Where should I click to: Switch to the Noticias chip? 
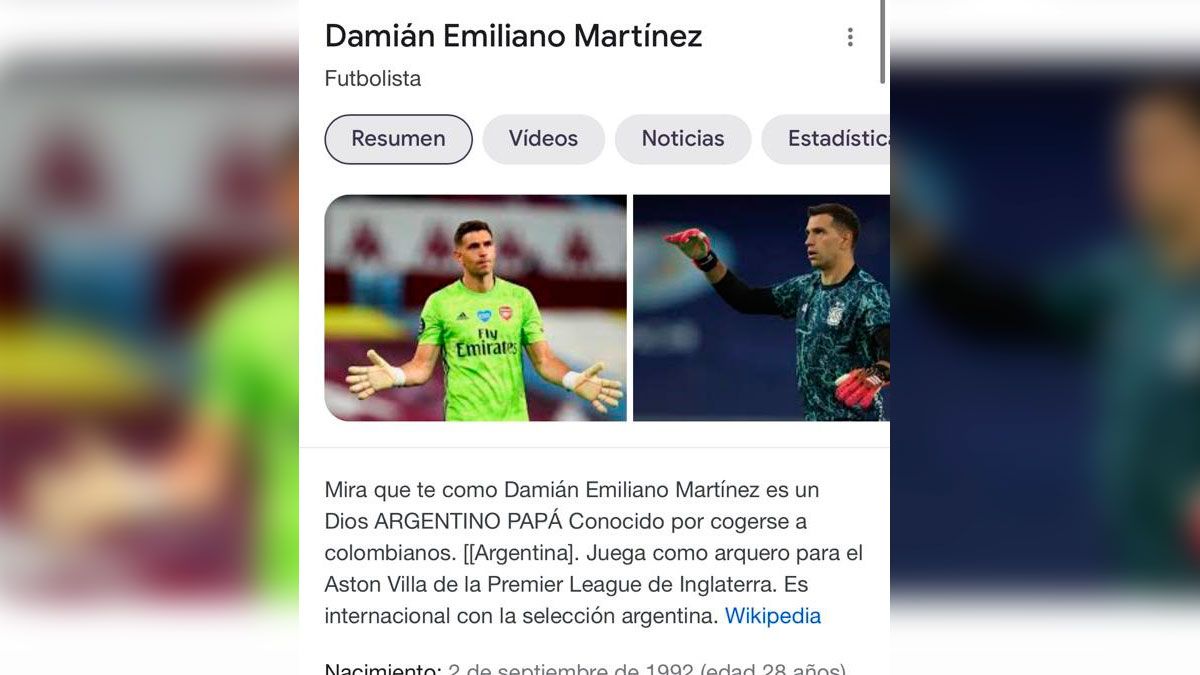(x=683, y=139)
